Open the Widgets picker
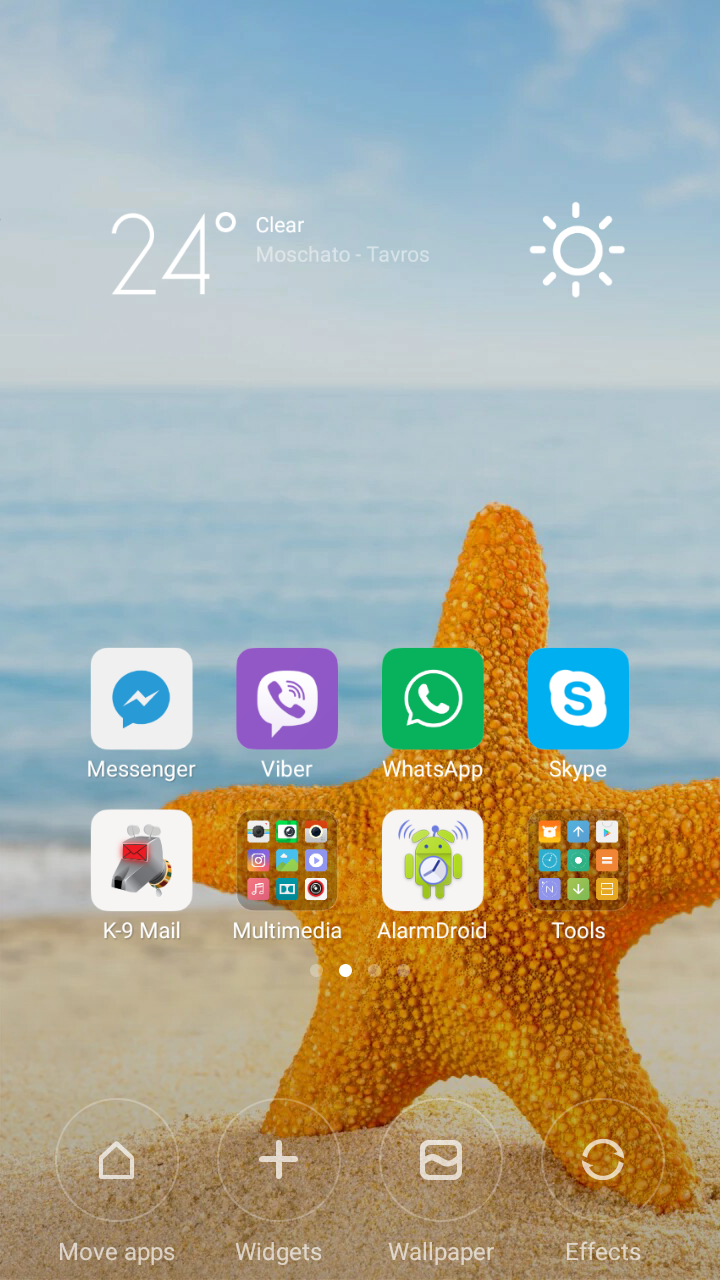This screenshot has width=720, height=1280. tap(278, 1162)
